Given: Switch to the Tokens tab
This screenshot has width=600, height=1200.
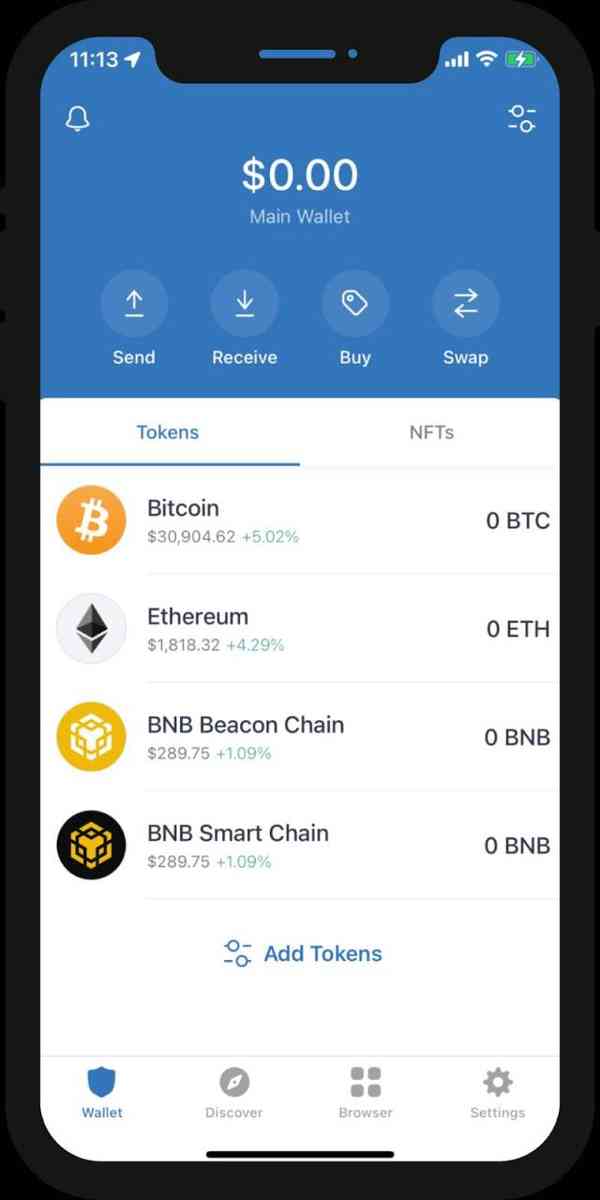Looking at the screenshot, I should [168, 433].
